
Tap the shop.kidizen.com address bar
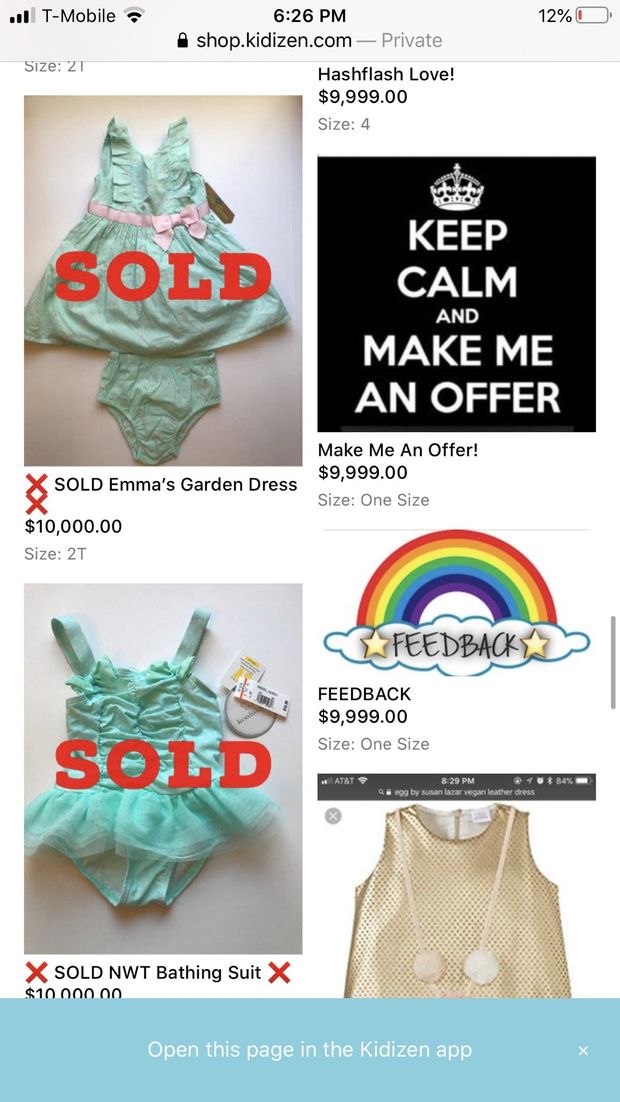309,40
